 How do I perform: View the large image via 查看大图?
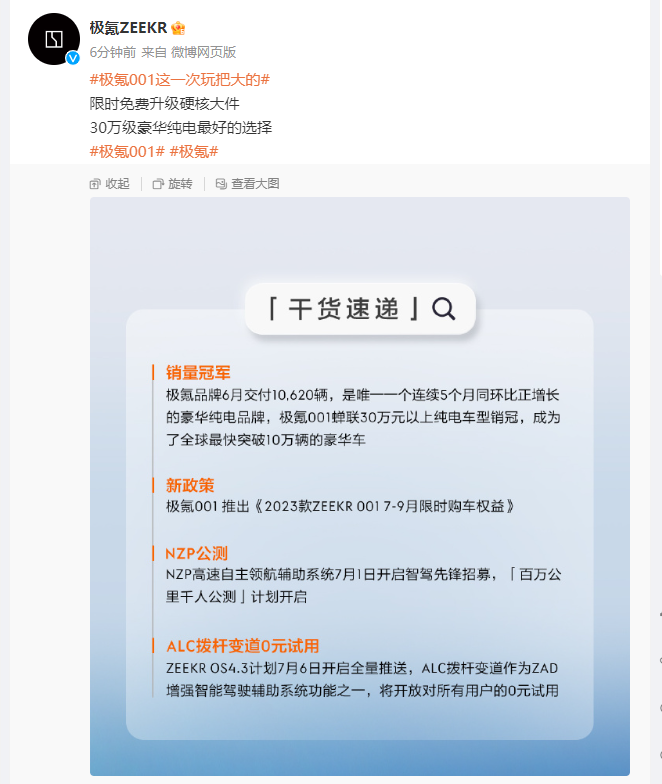[247, 184]
